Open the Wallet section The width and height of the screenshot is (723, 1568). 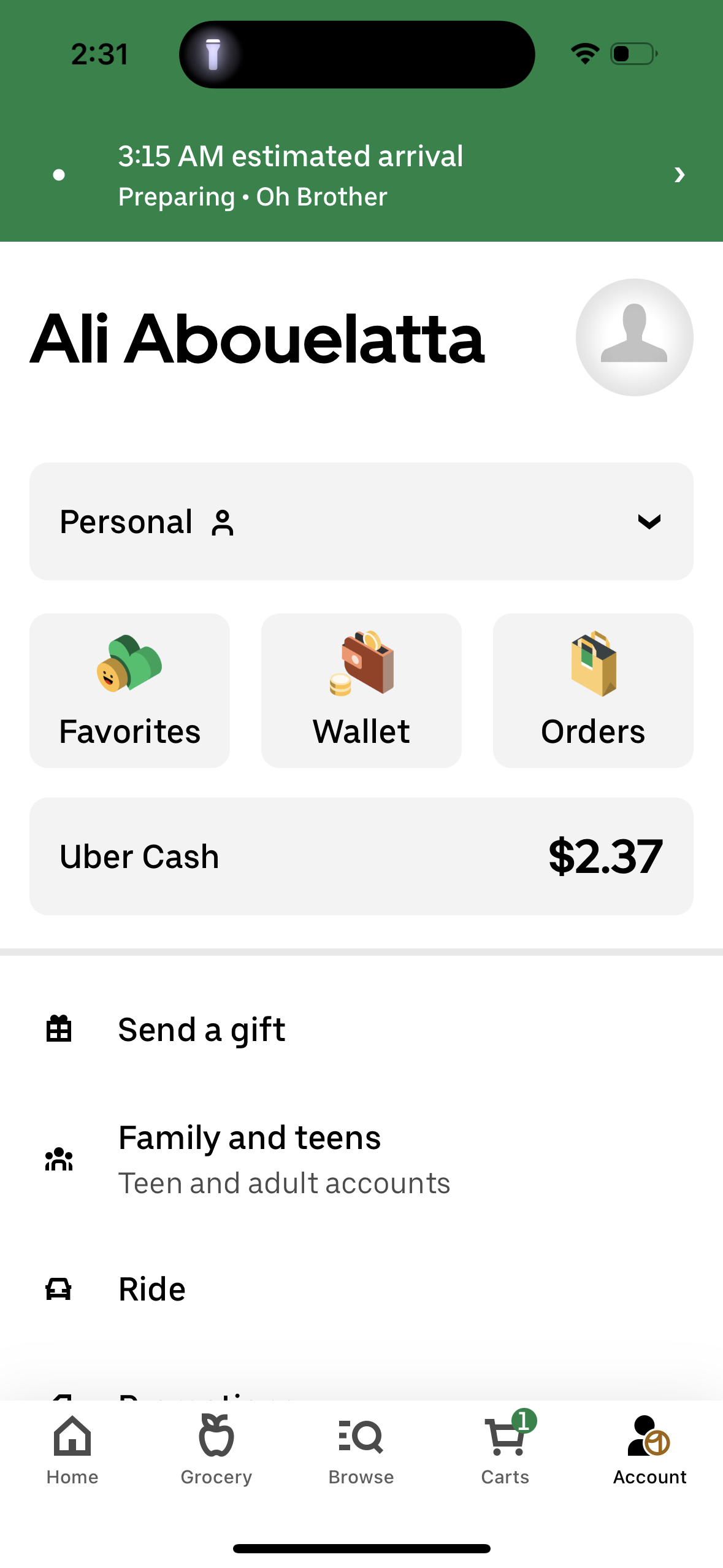361,690
